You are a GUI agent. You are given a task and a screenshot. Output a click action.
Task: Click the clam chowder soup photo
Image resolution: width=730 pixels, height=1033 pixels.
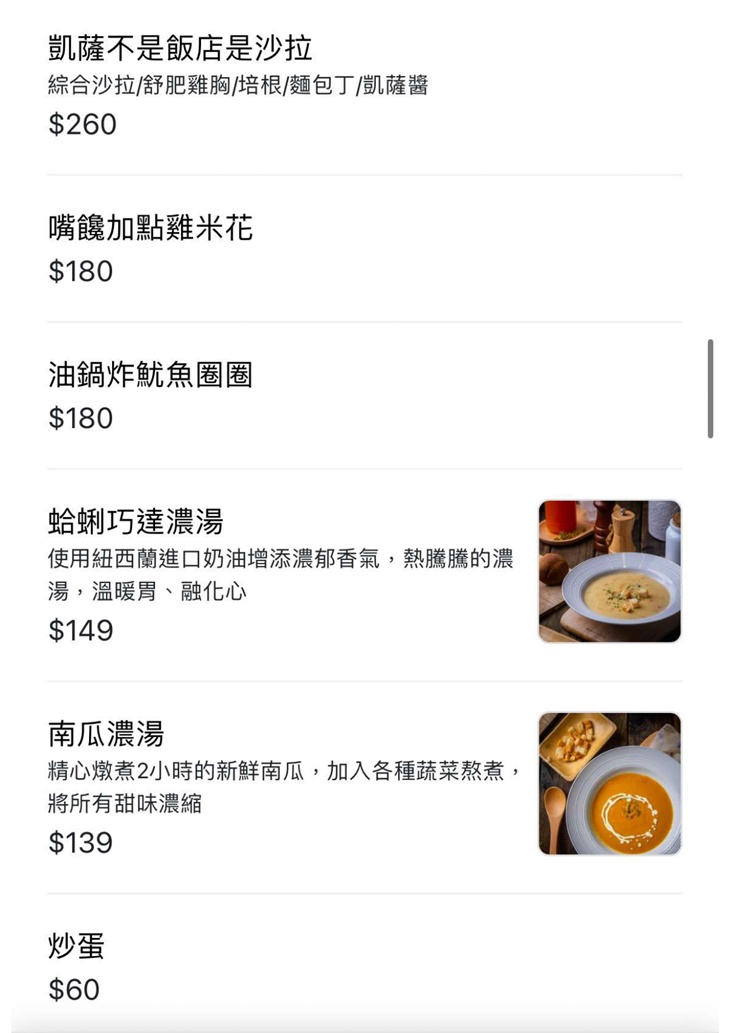(609, 570)
